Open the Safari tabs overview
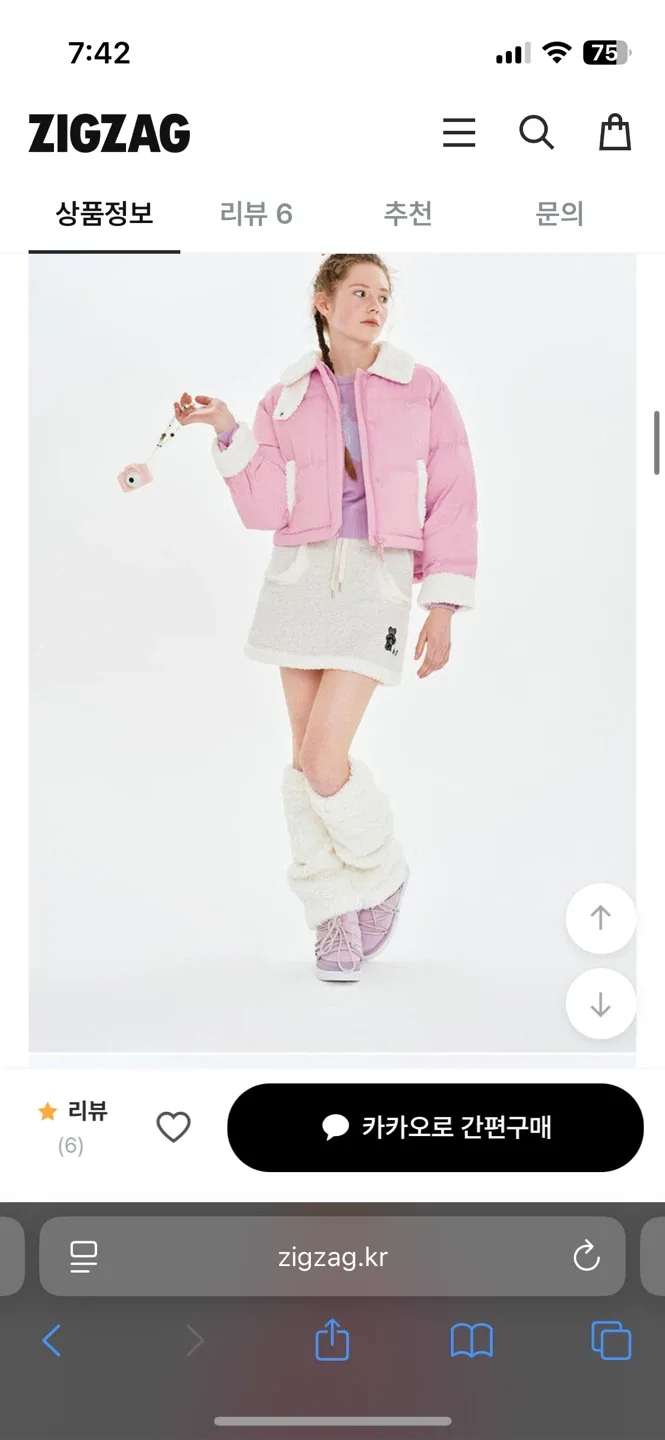Viewport: 665px width, 1440px height. pos(611,1340)
